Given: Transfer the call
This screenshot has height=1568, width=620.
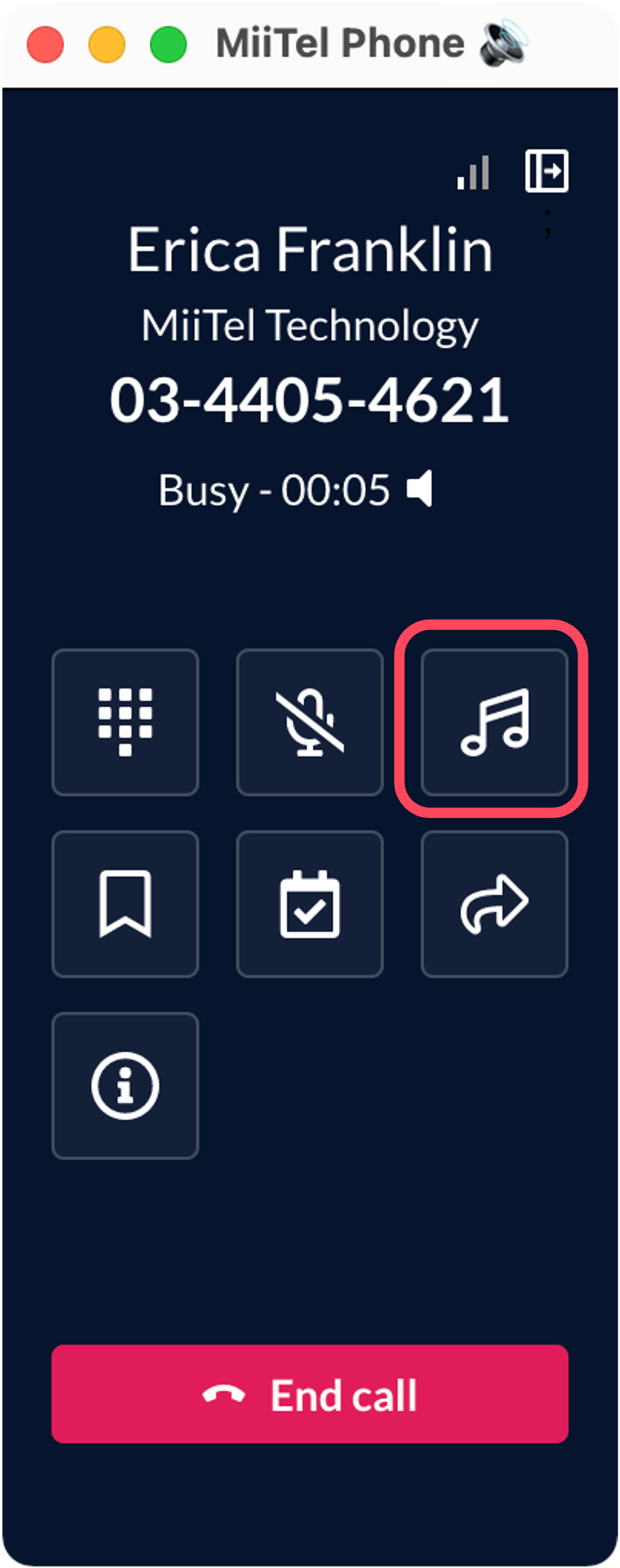Looking at the screenshot, I should pos(494,904).
